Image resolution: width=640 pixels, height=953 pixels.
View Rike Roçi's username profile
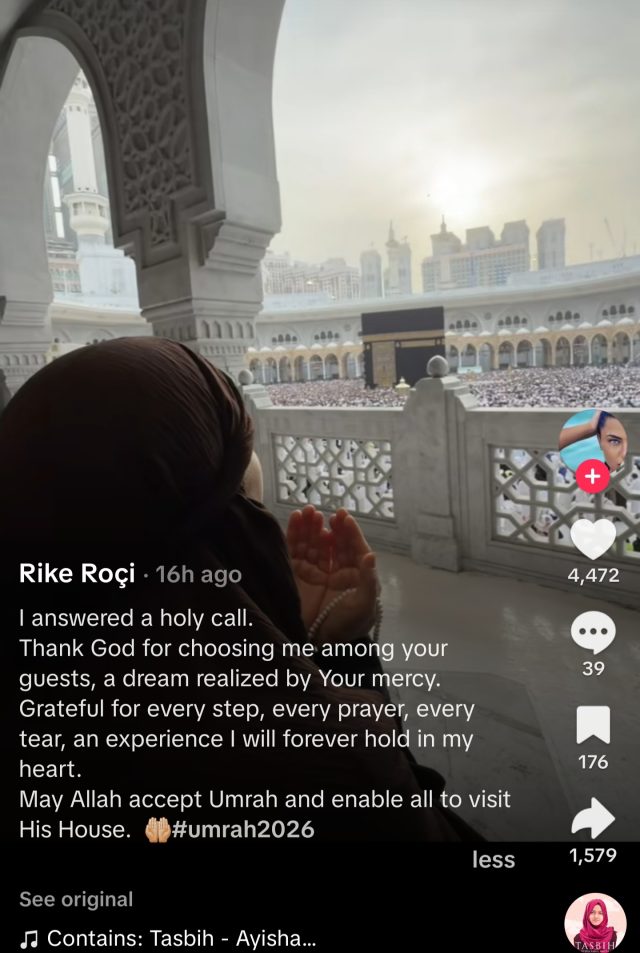(81, 574)
